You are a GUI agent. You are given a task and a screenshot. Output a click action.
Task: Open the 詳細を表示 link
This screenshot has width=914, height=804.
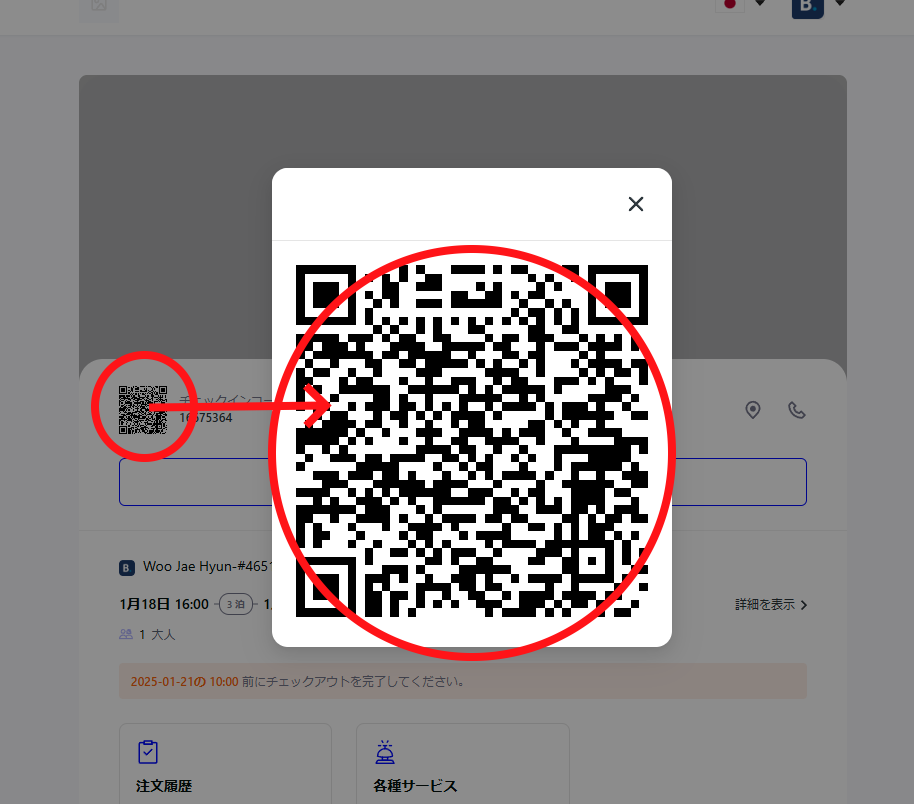[770, 605]
